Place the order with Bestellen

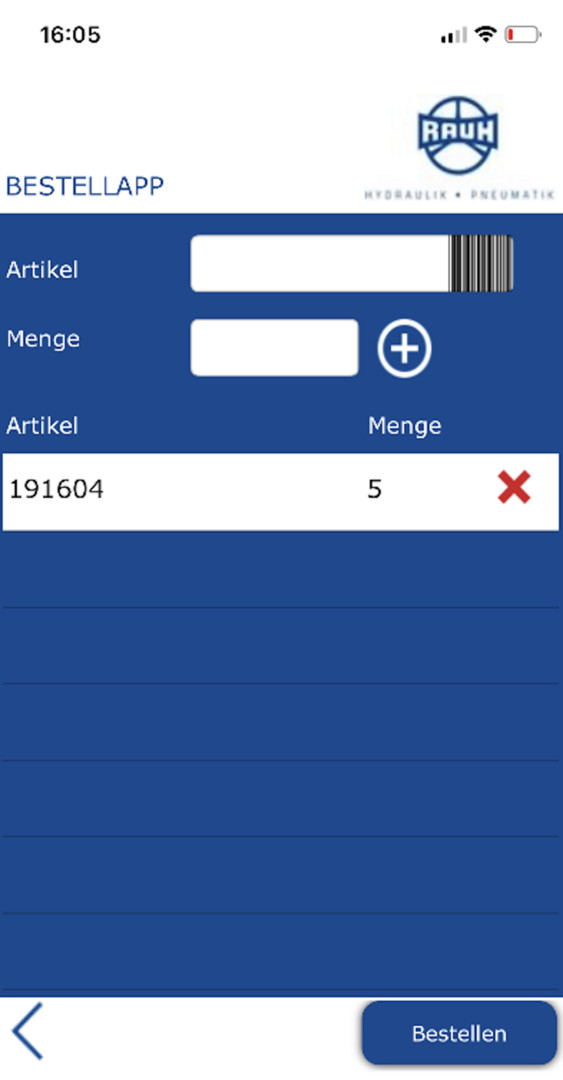(459, 1033)
